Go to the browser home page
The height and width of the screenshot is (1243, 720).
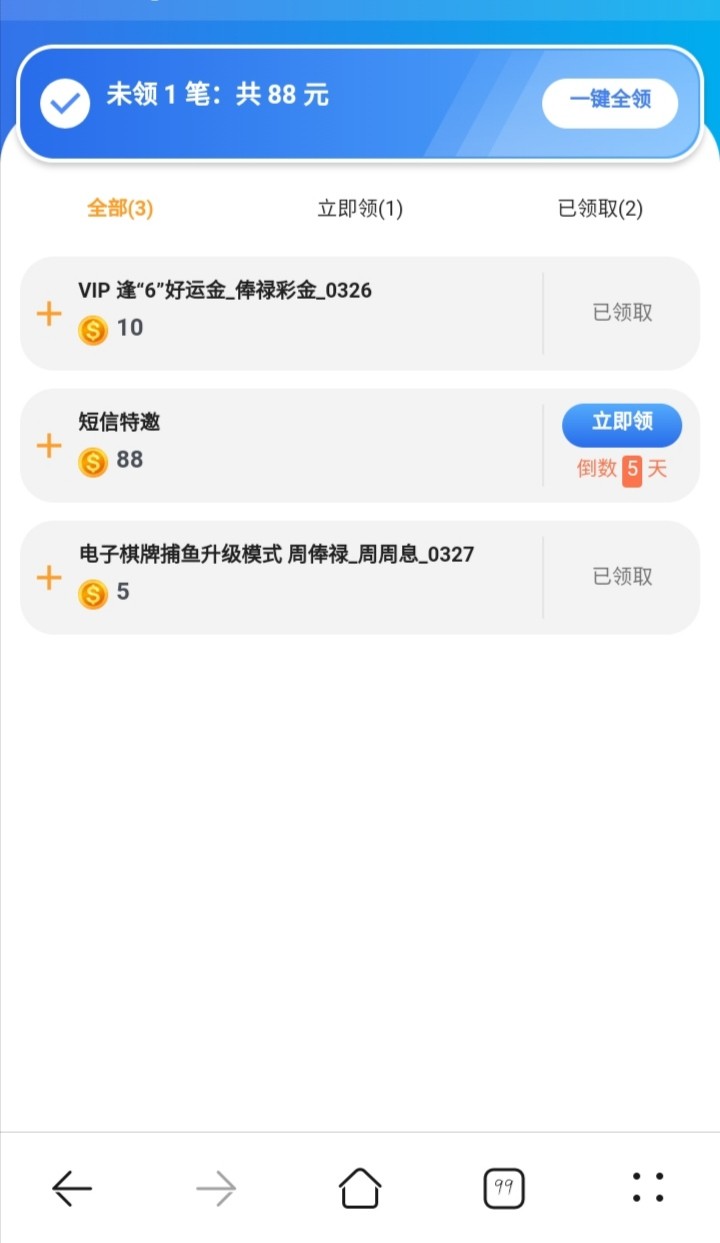tap(360, 1188)
